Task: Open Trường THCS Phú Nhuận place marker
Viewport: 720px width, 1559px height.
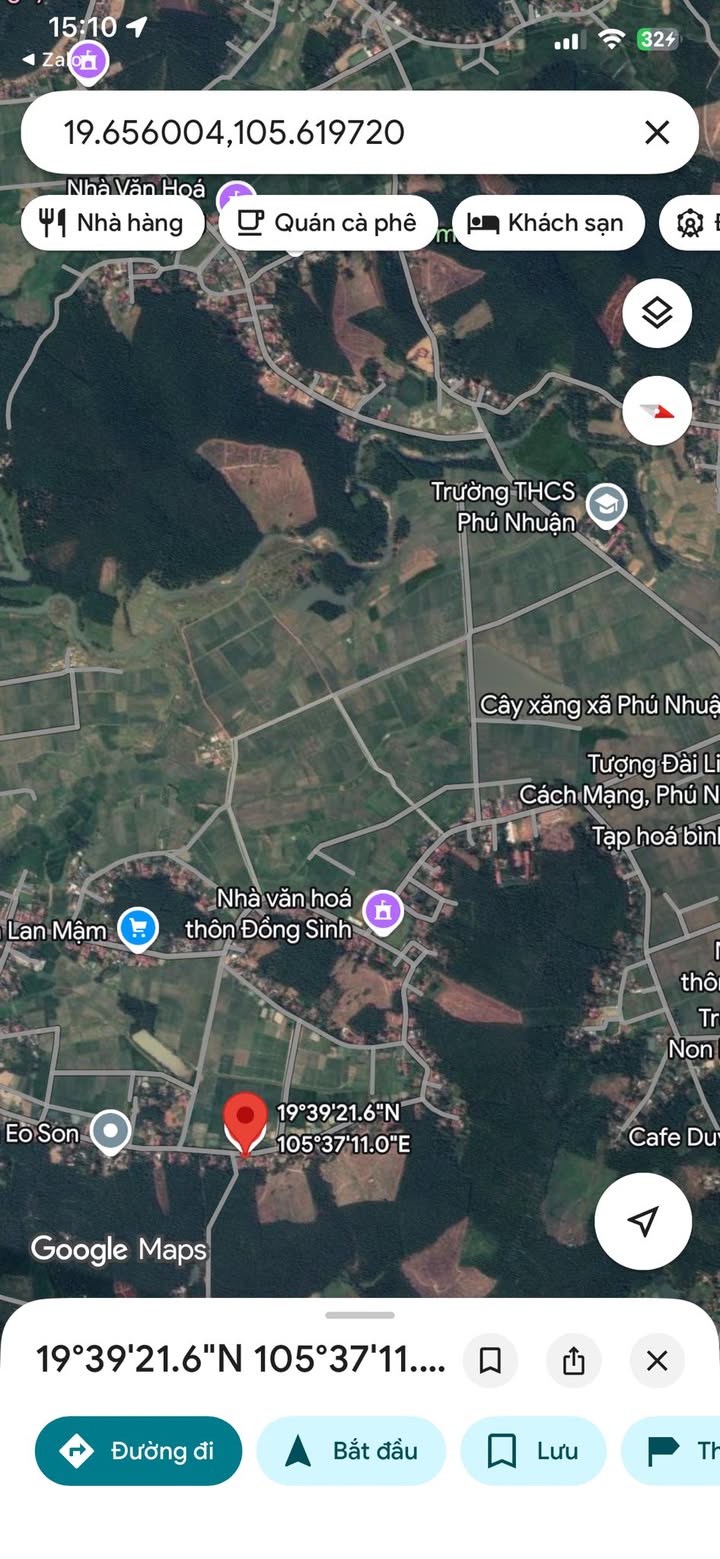Action: pos(606,506)
